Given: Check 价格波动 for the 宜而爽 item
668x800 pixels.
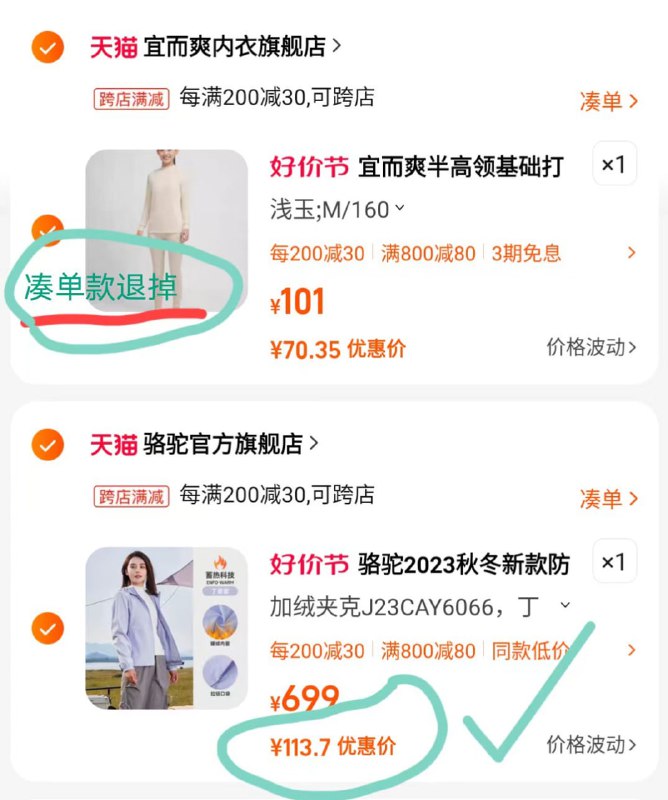Looking at the screenshot, I should pyautogui.click(x=591, y=347).
